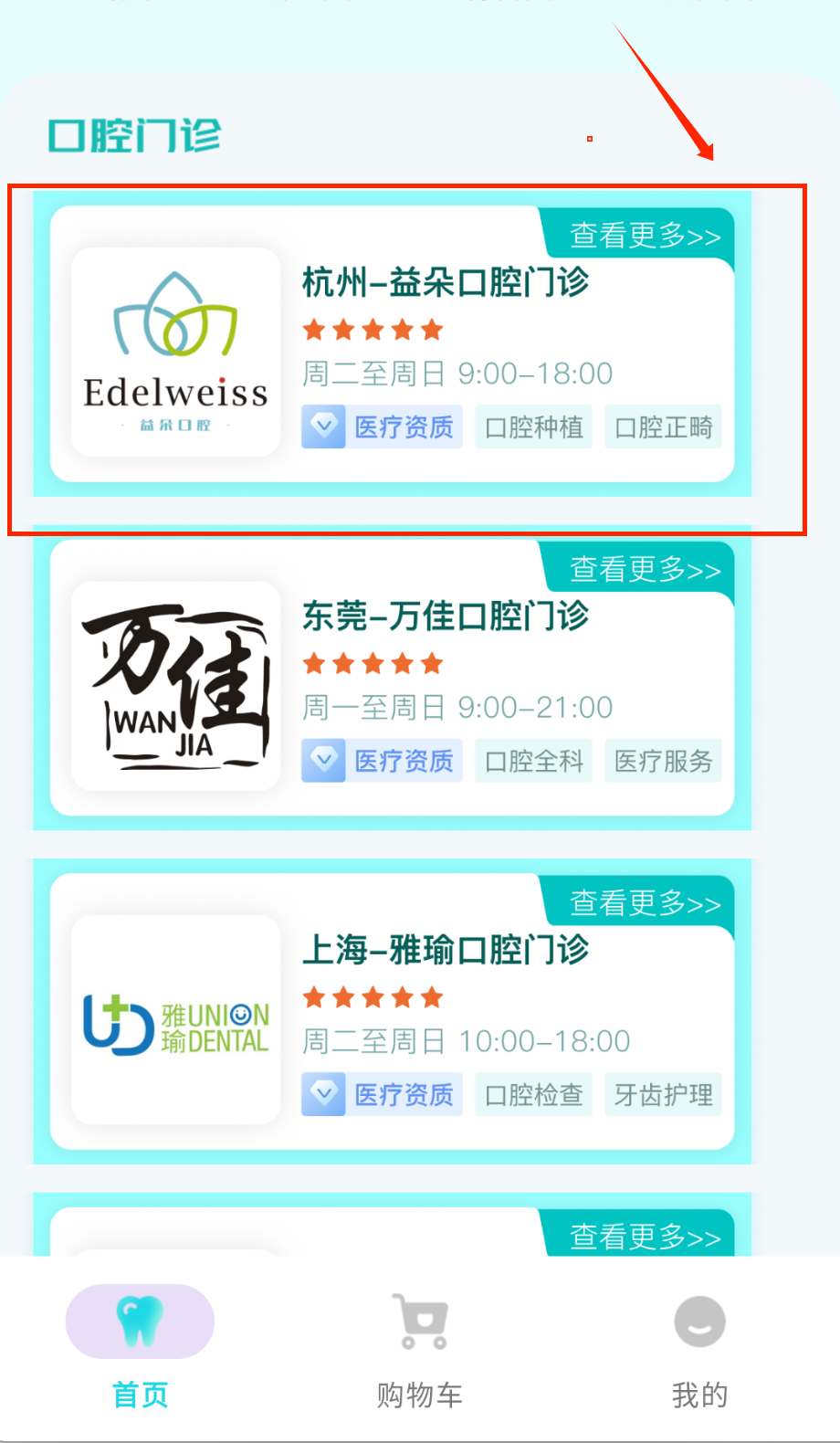Screen dimensions: 840x1443
Task: Tap 查看更多 on the 上海-雅瑜口腔门诊 card
Action: point(645,903)
